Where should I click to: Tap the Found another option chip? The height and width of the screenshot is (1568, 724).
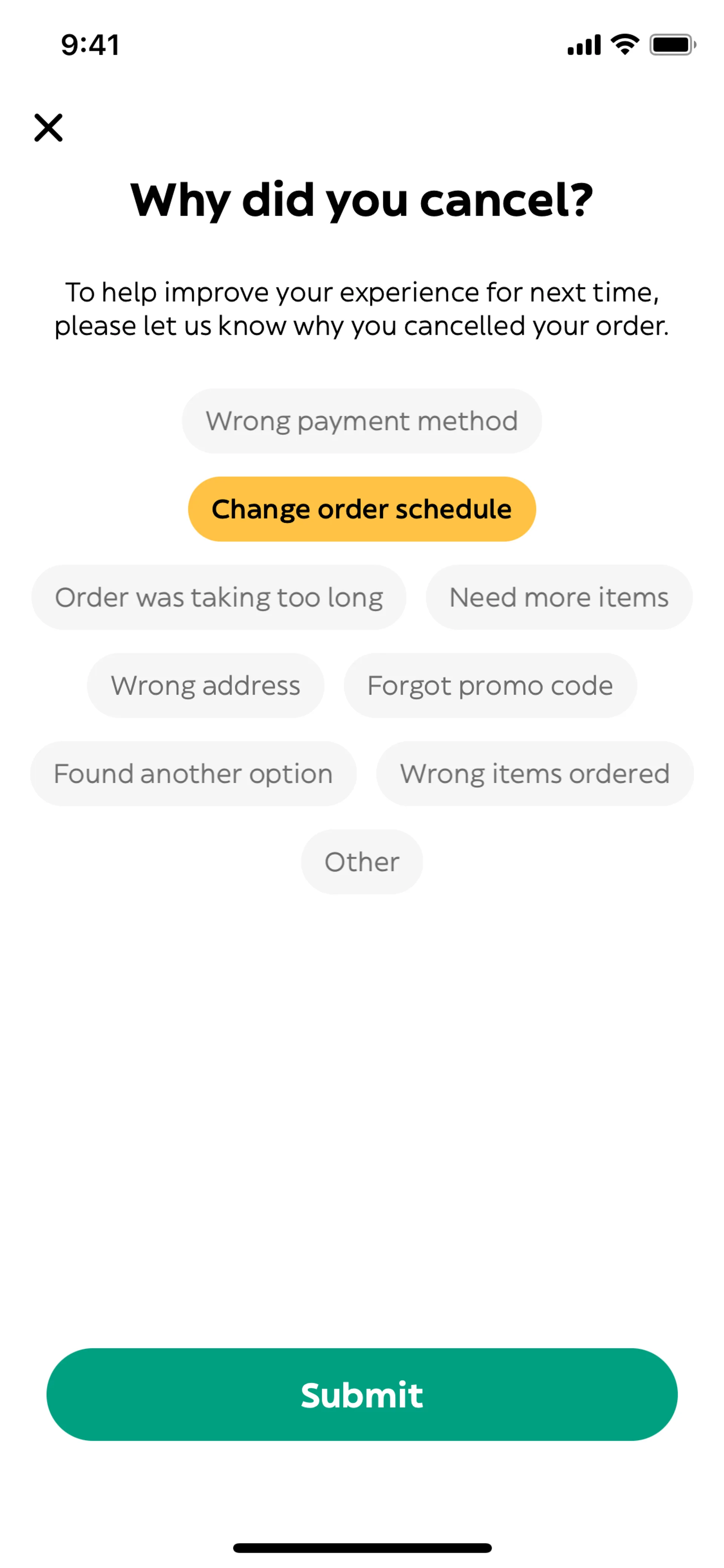coord(193,774)
